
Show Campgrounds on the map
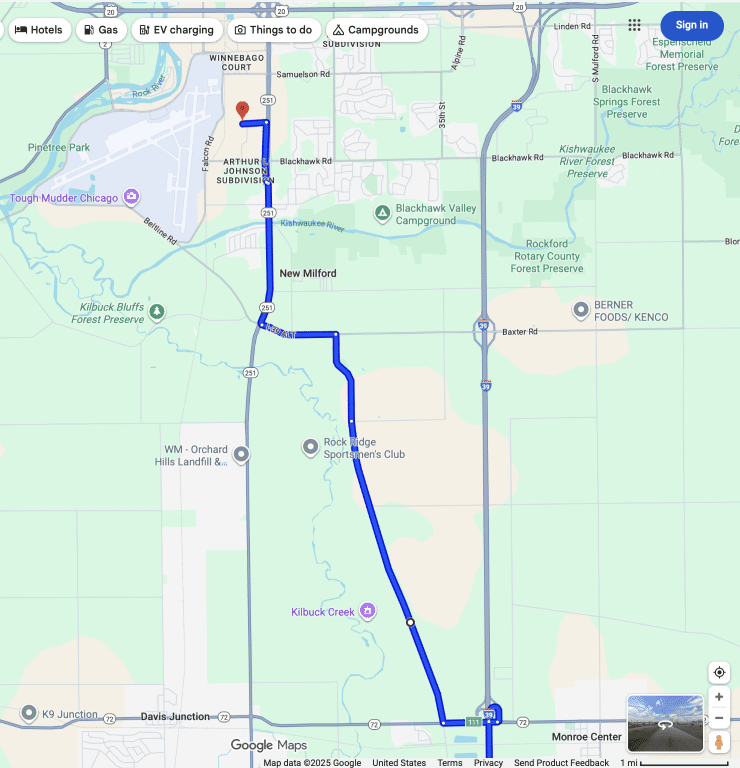375,30
